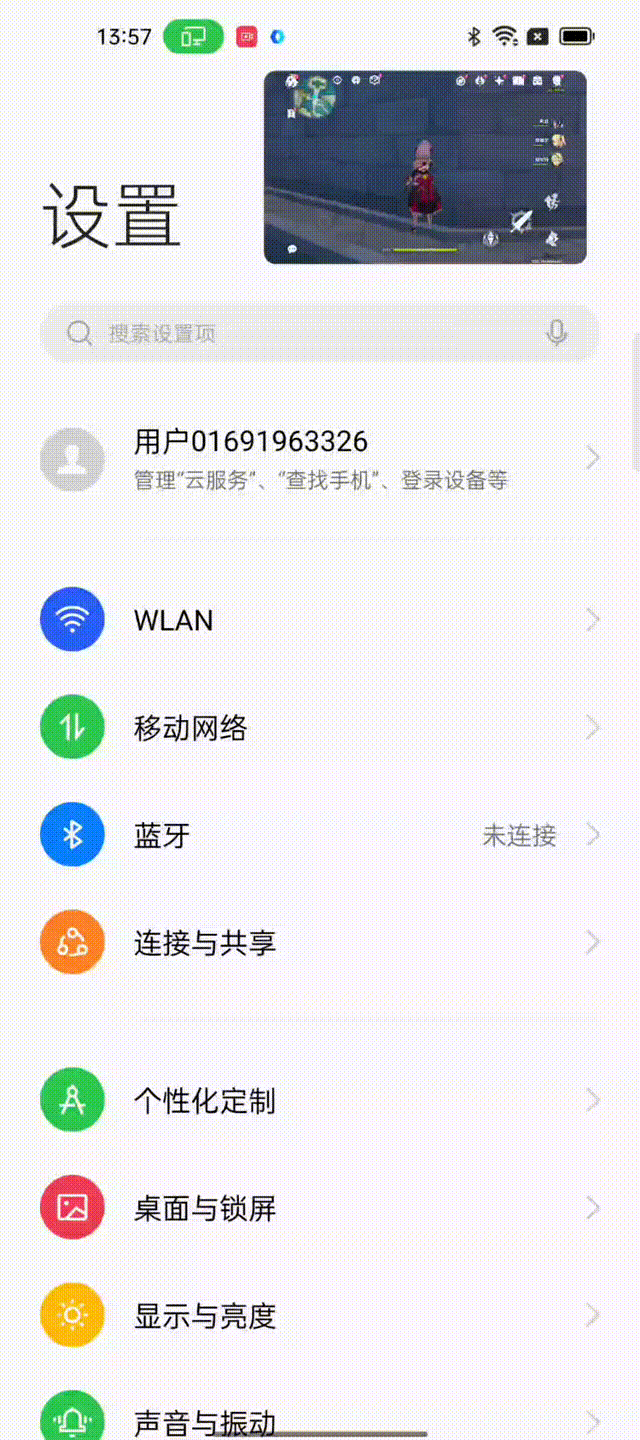Open 移动网络 settings
Viewport: 640px width, 1440px height.
(x=320, y=727)
